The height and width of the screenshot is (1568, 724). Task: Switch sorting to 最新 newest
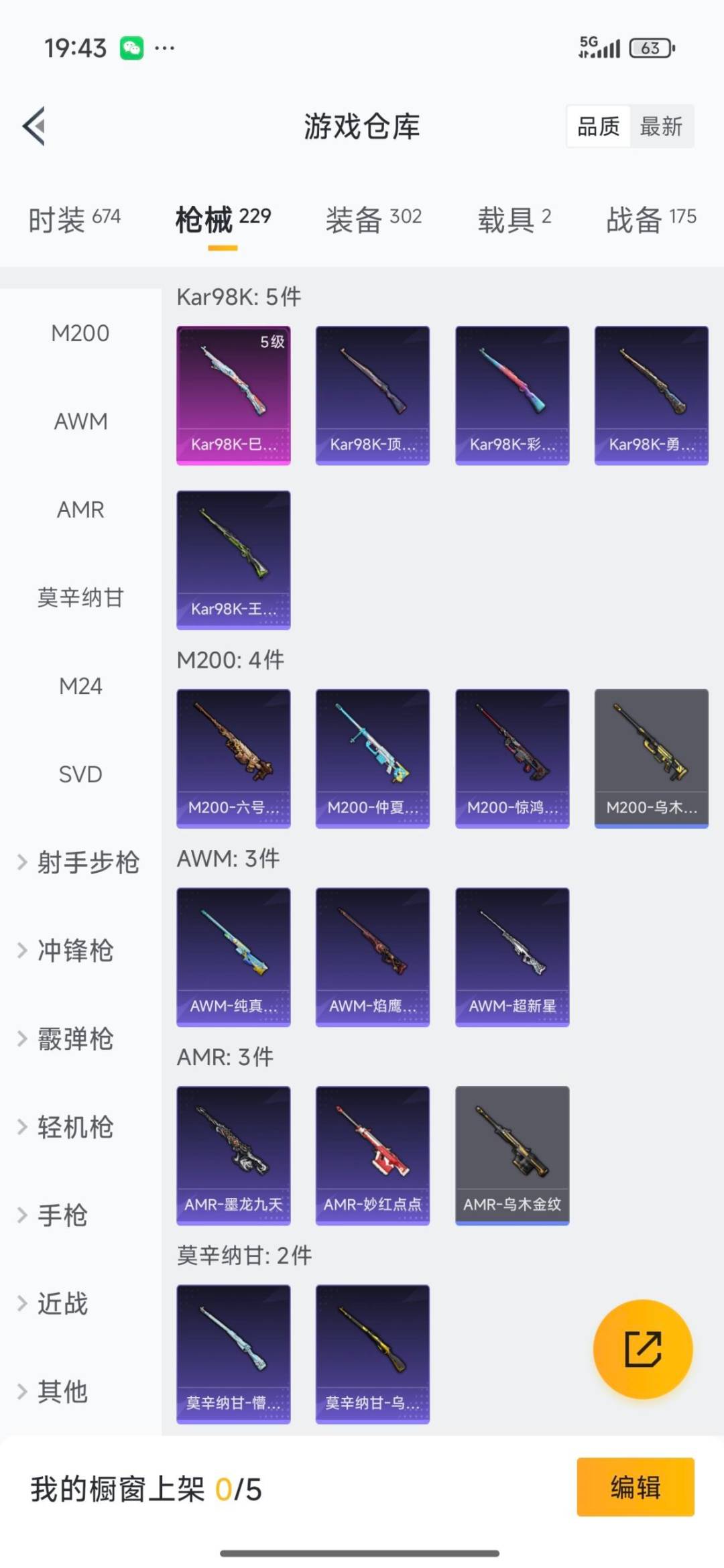[x=660, y=127]
